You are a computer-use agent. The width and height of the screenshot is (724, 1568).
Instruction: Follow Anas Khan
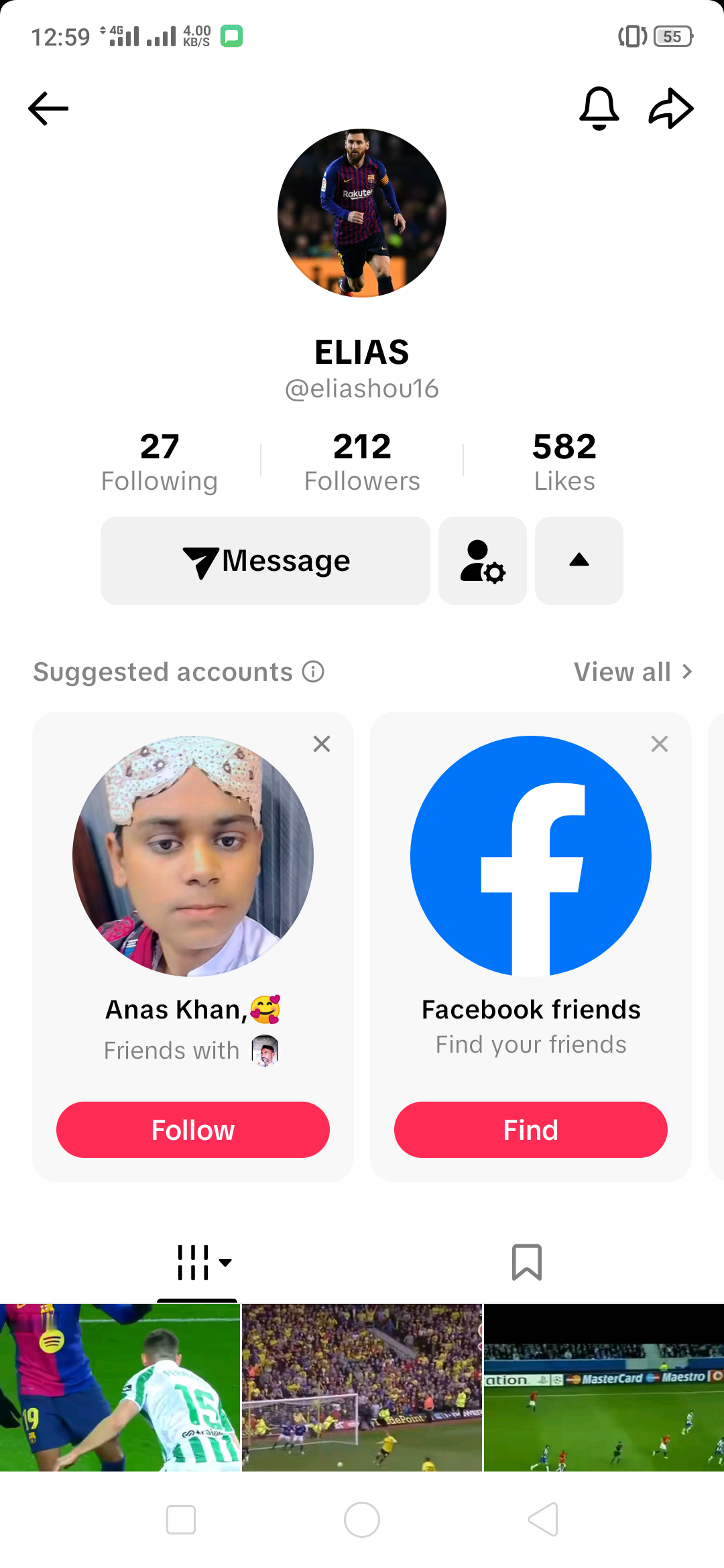click(193, 1130)
